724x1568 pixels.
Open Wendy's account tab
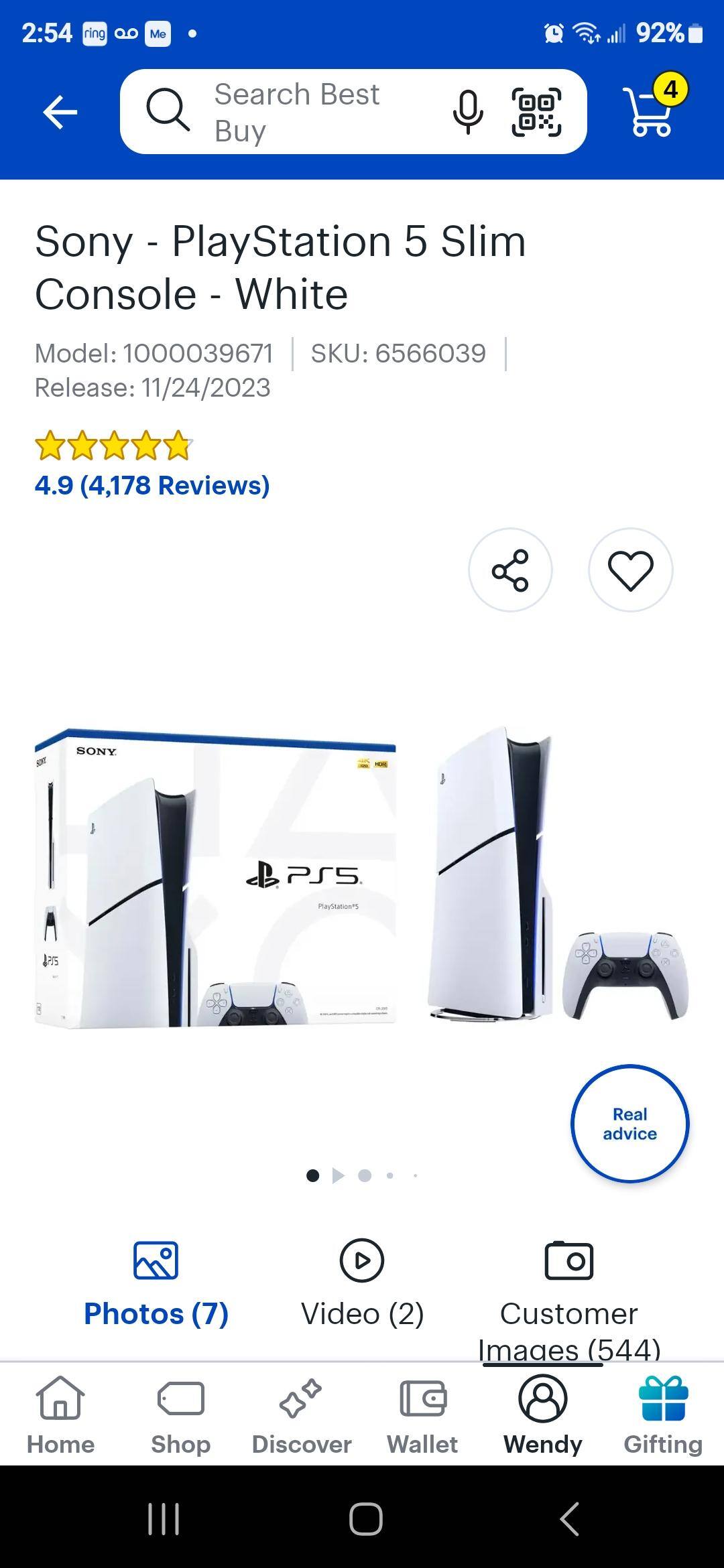[x=543, y=1414]
